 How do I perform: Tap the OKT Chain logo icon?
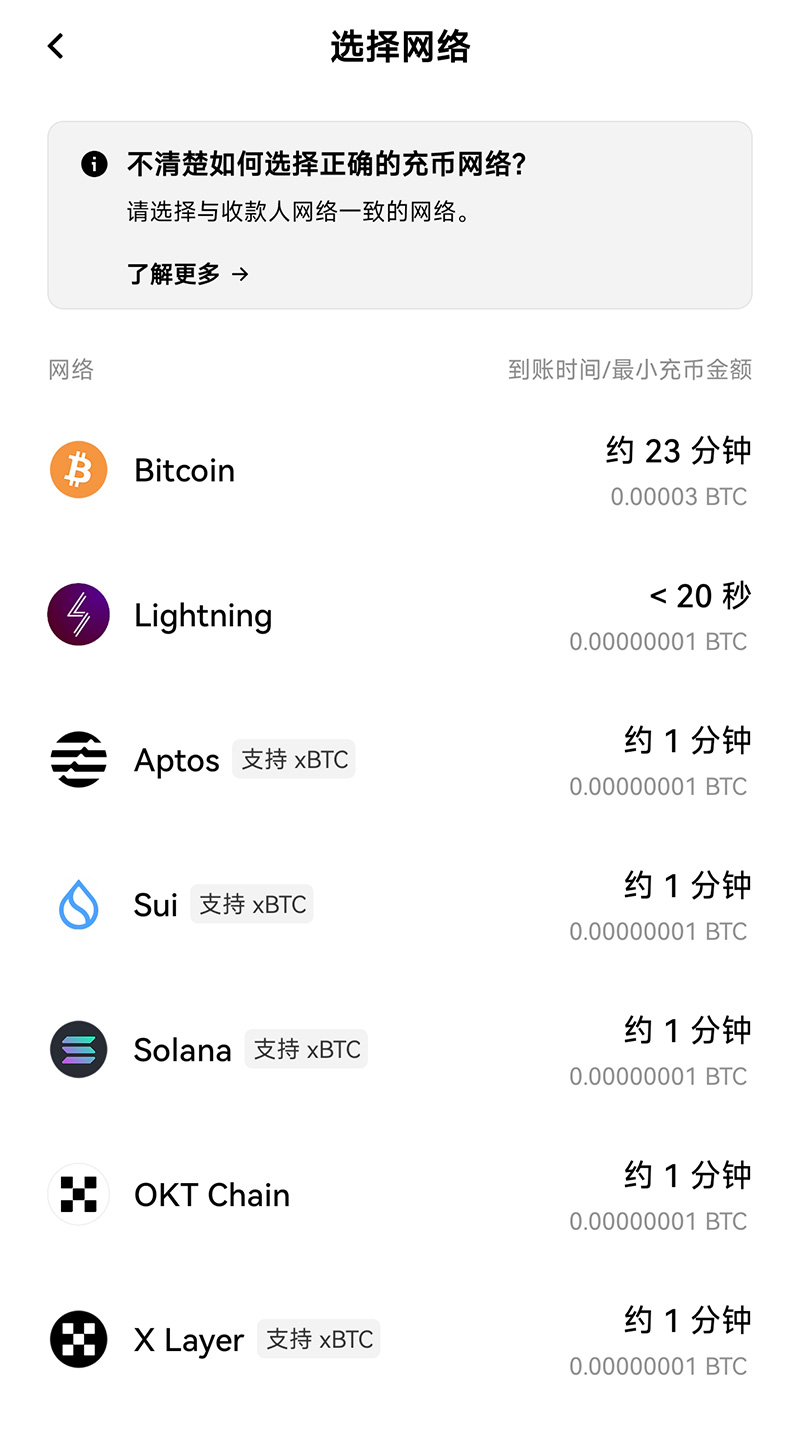(78, 1194)
